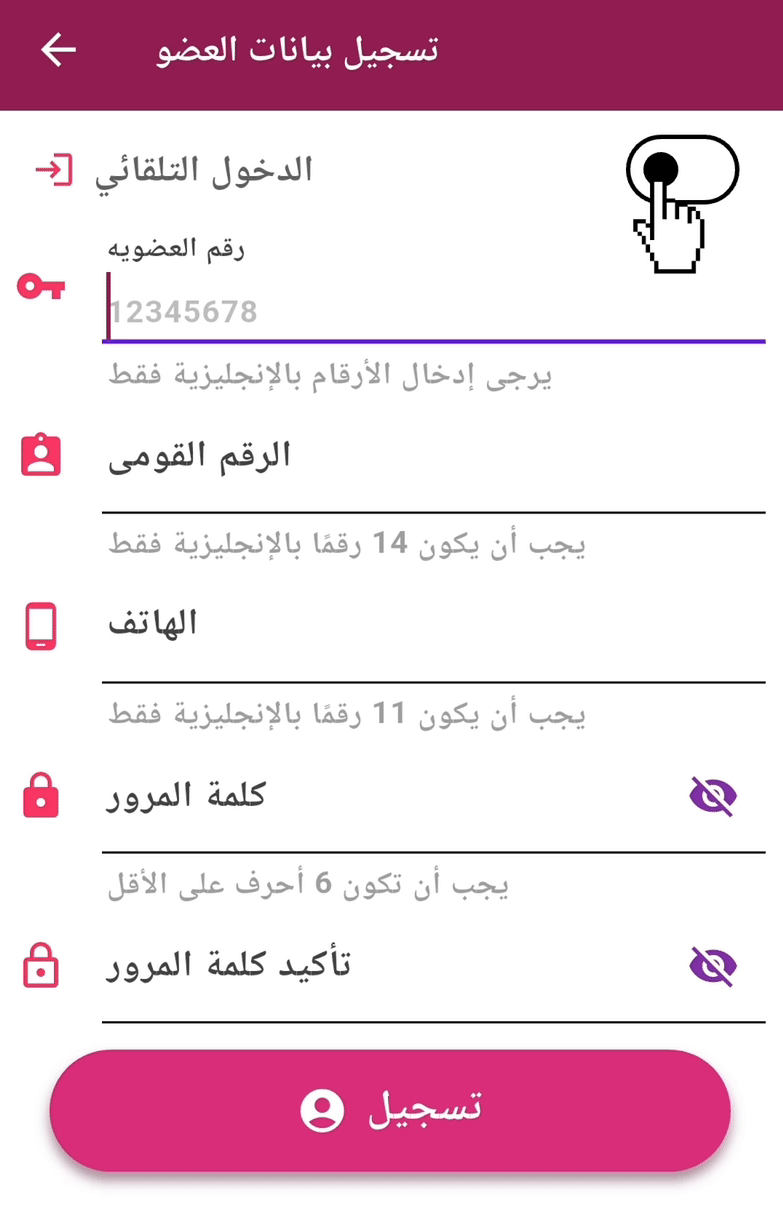Show the password by tapping its eye icon
The width and height of the screenshot is (783, 1223).
(x=713, y=795)
